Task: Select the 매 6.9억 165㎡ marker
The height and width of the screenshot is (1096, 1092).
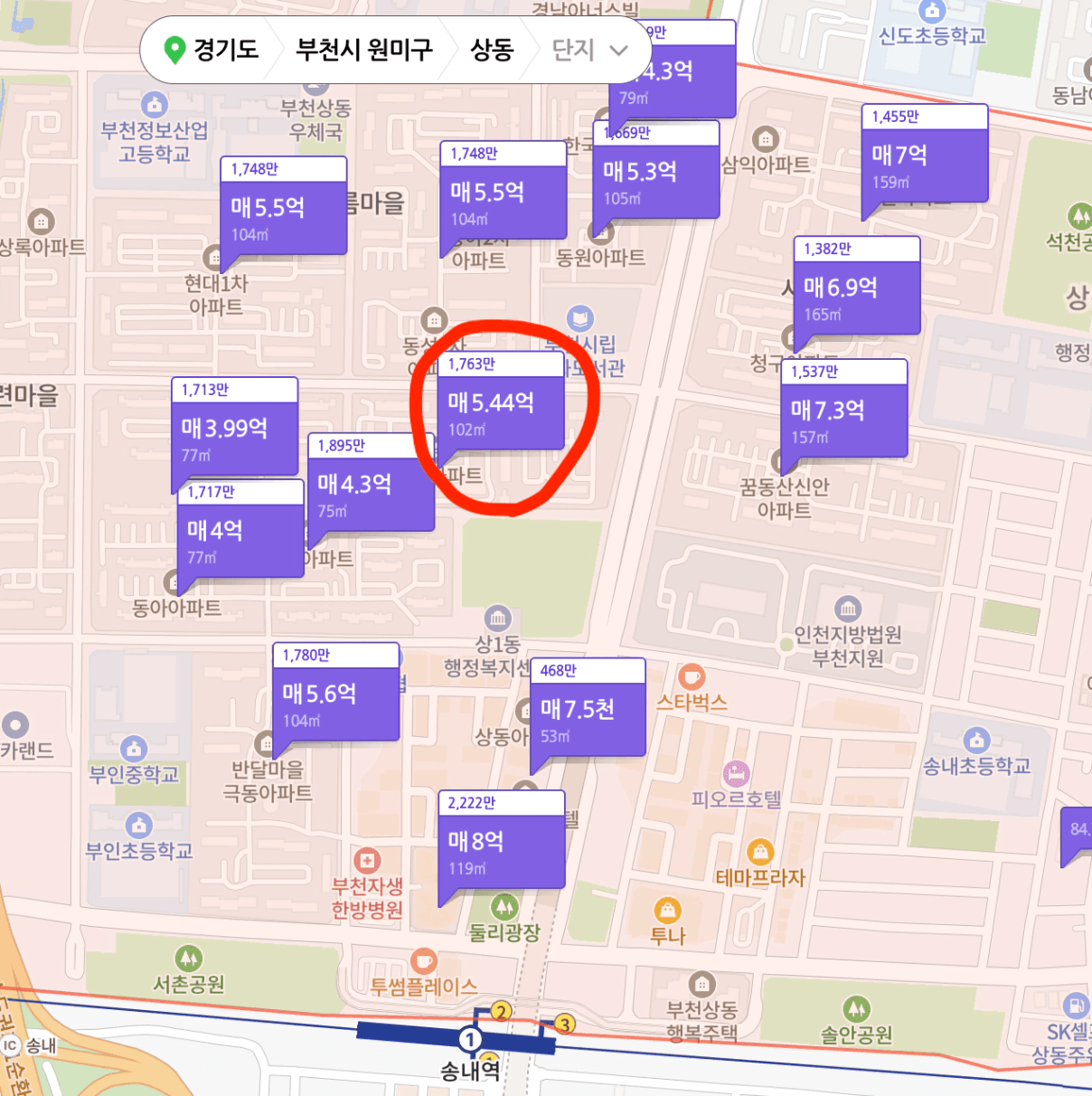Action: tap(857, 286)
